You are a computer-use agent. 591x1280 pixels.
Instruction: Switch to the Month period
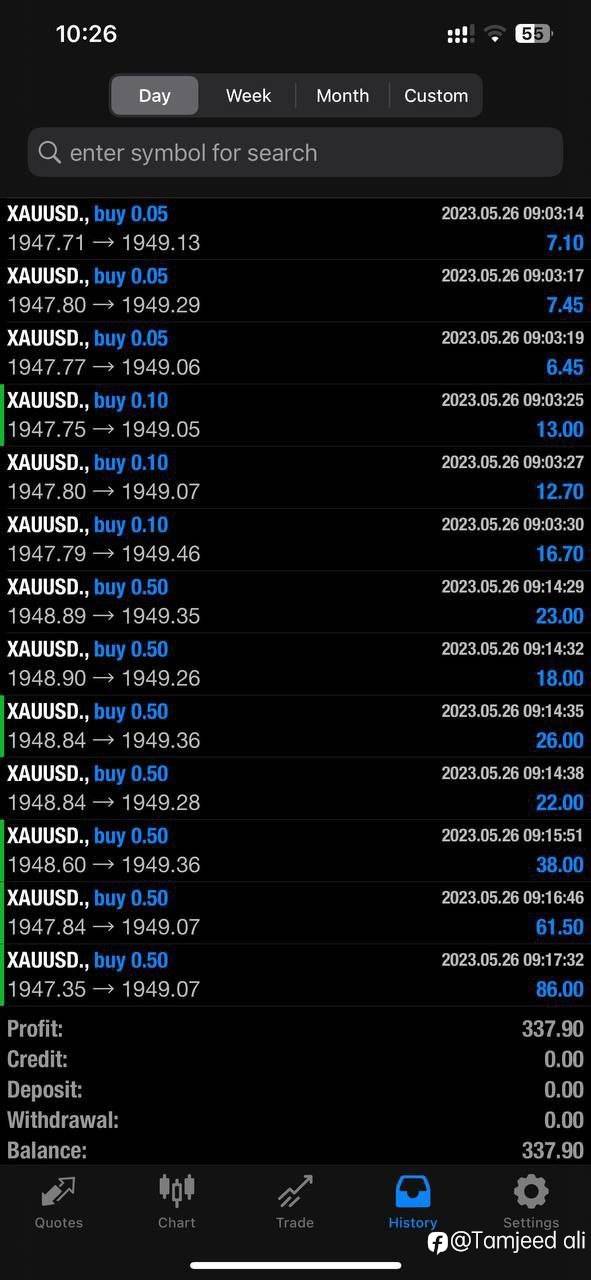(342, 96)
